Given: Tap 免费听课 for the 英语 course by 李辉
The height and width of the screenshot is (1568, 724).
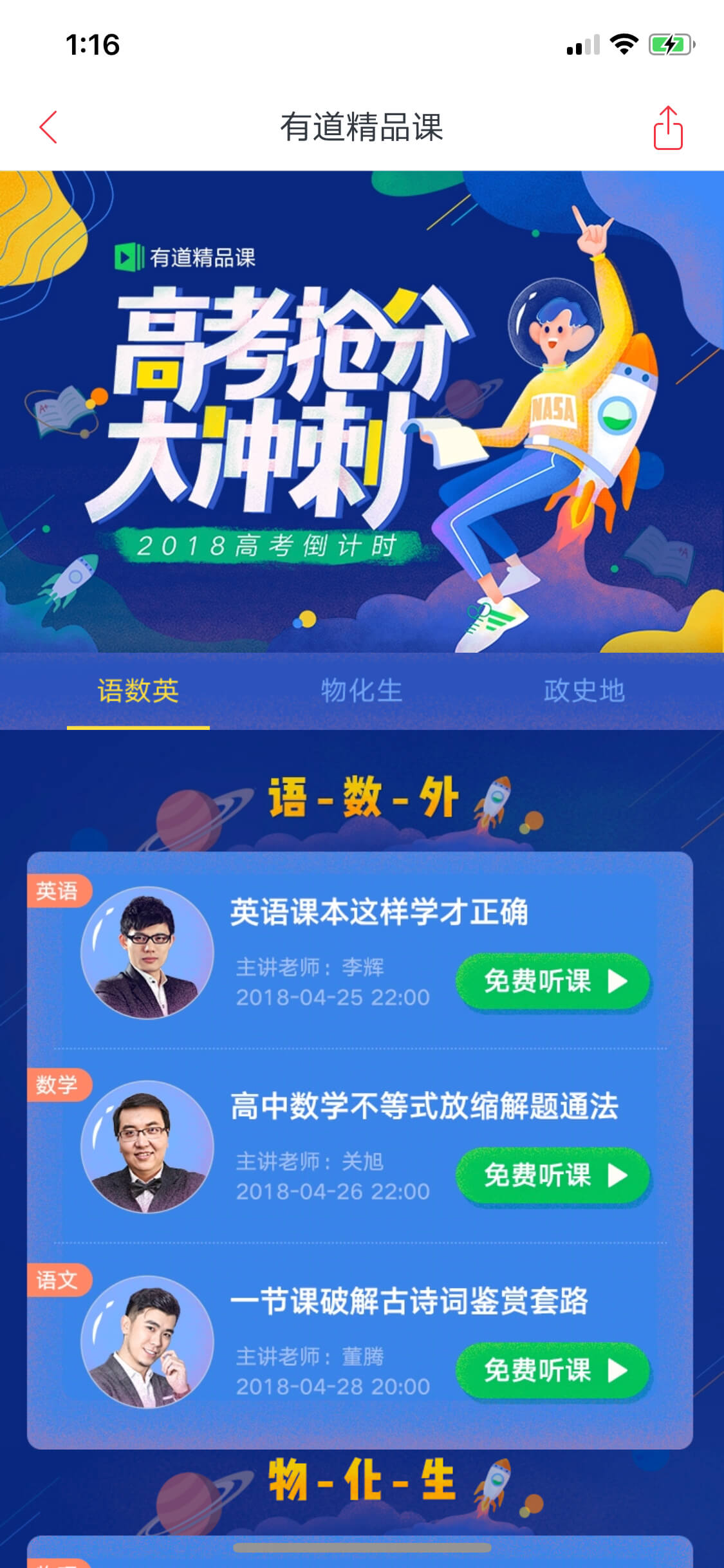Looking at the screenshot, I should [x=553, y=982].
